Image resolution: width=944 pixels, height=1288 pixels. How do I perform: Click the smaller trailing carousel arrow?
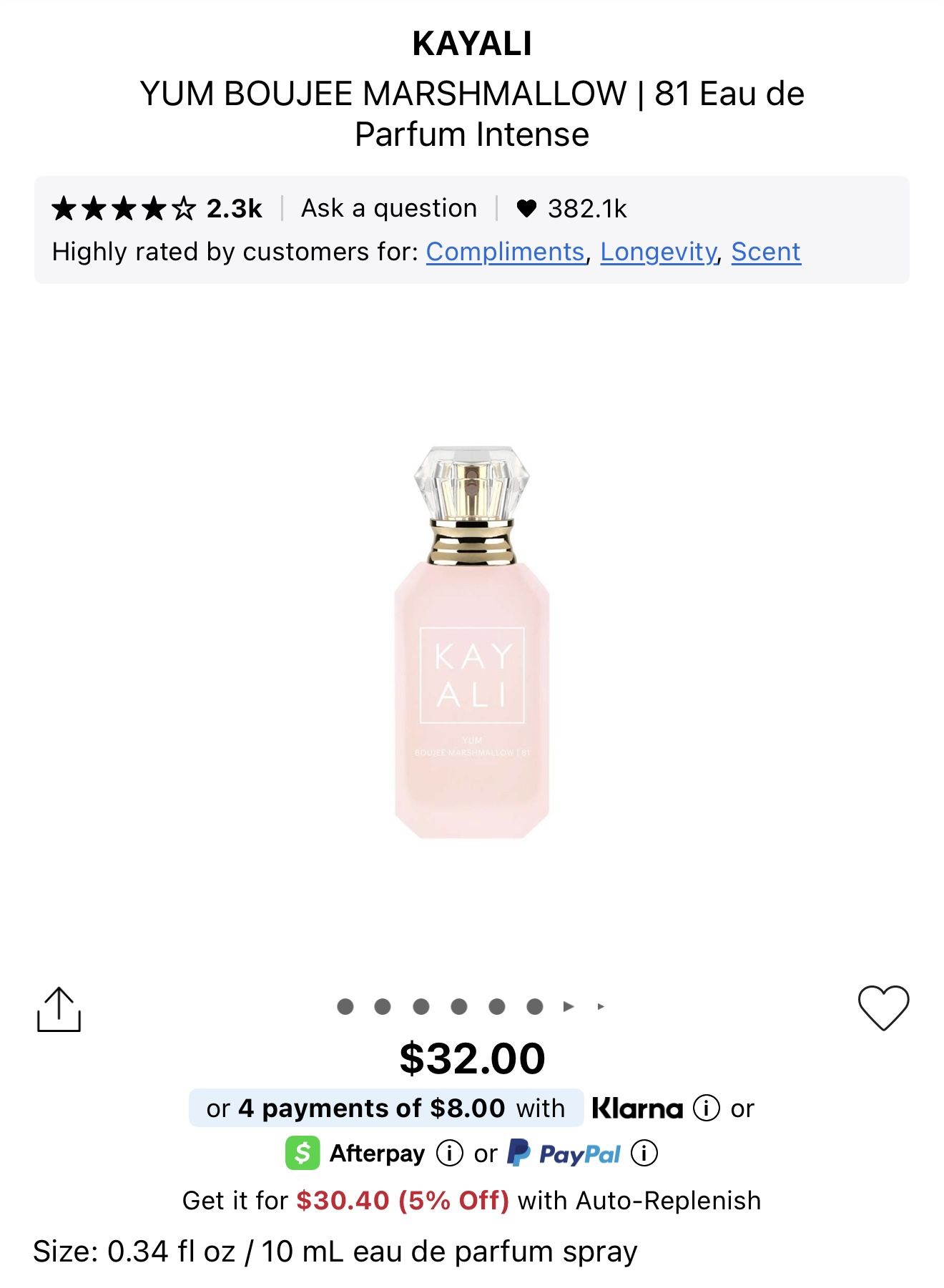tap(601, 1008)
